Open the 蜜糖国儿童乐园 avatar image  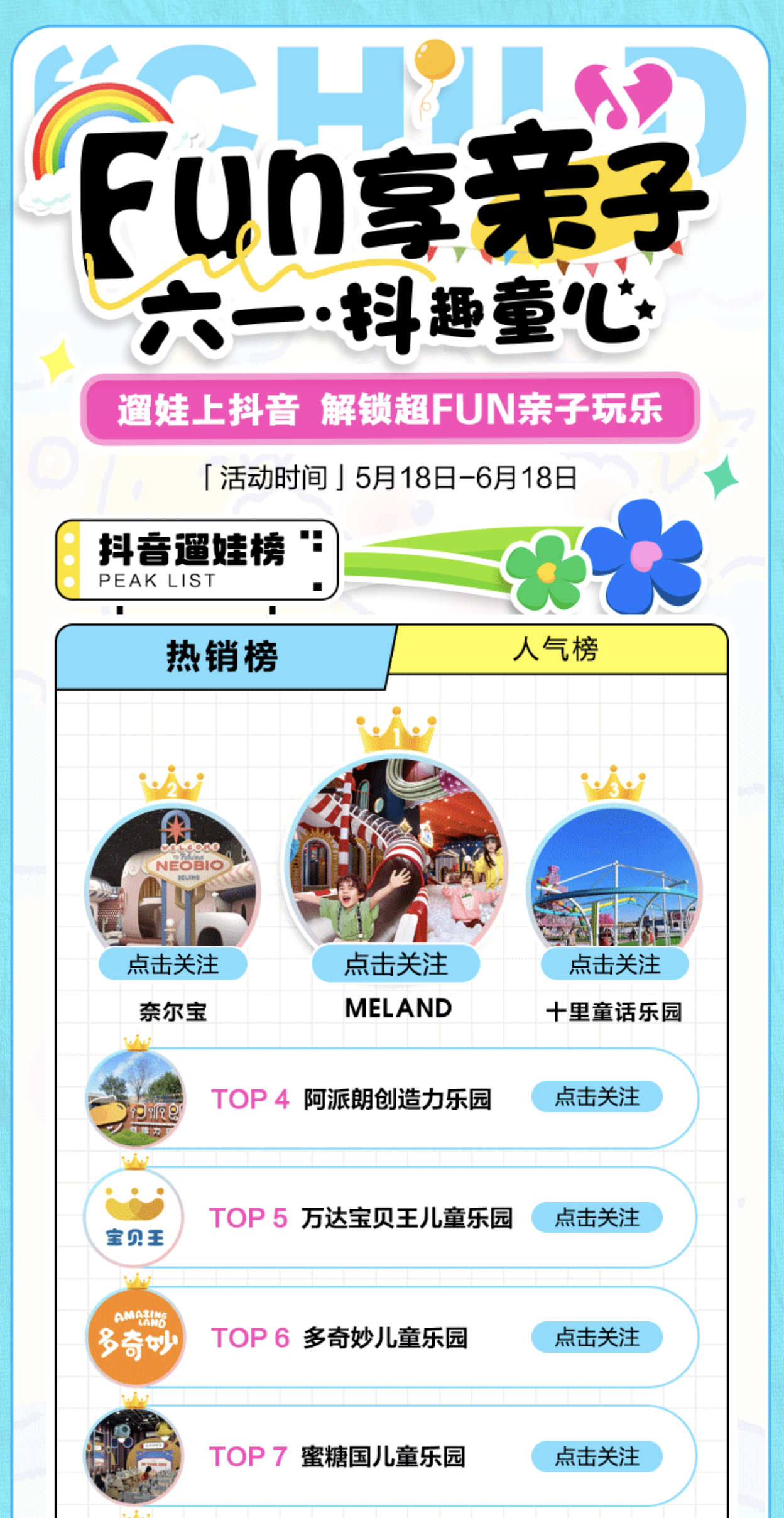coord(134,1456)
